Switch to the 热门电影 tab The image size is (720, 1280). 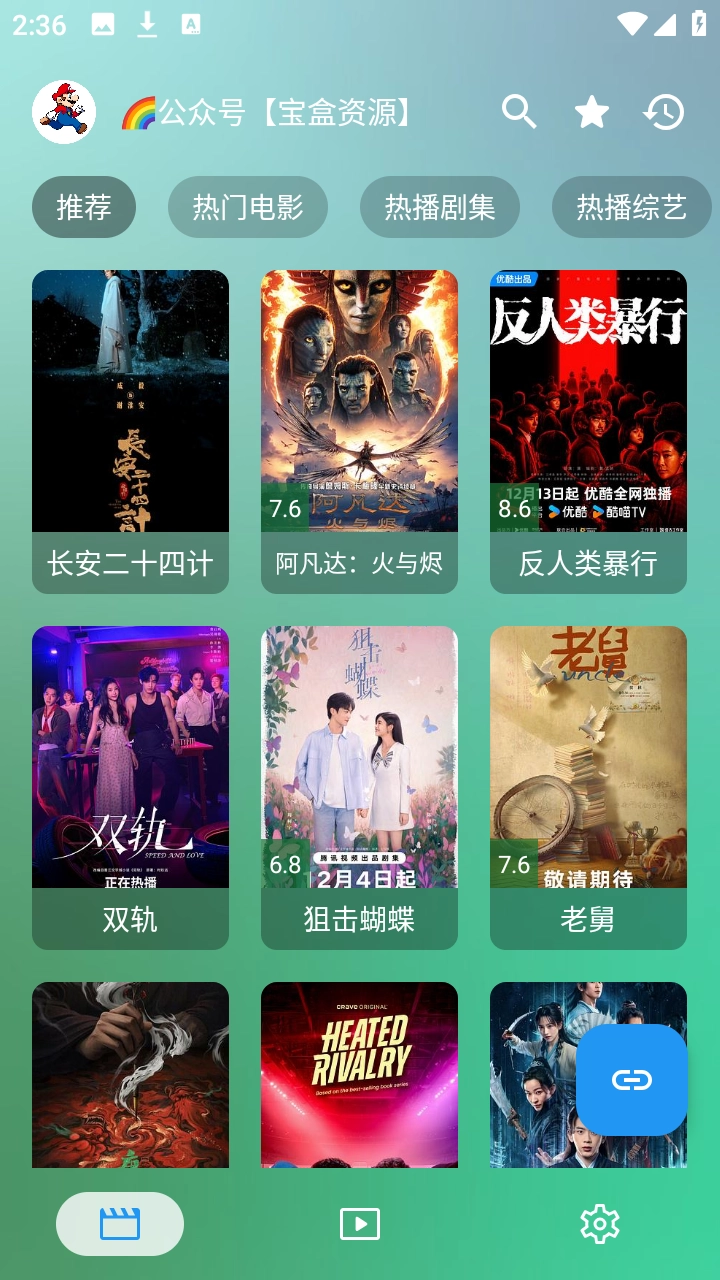pyautogui.click(x=248, y=206)
